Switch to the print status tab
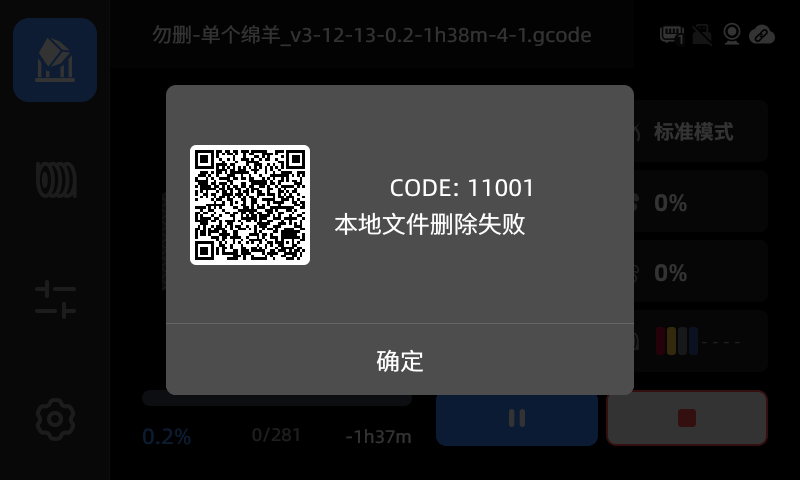 click(x=55, y=60)
